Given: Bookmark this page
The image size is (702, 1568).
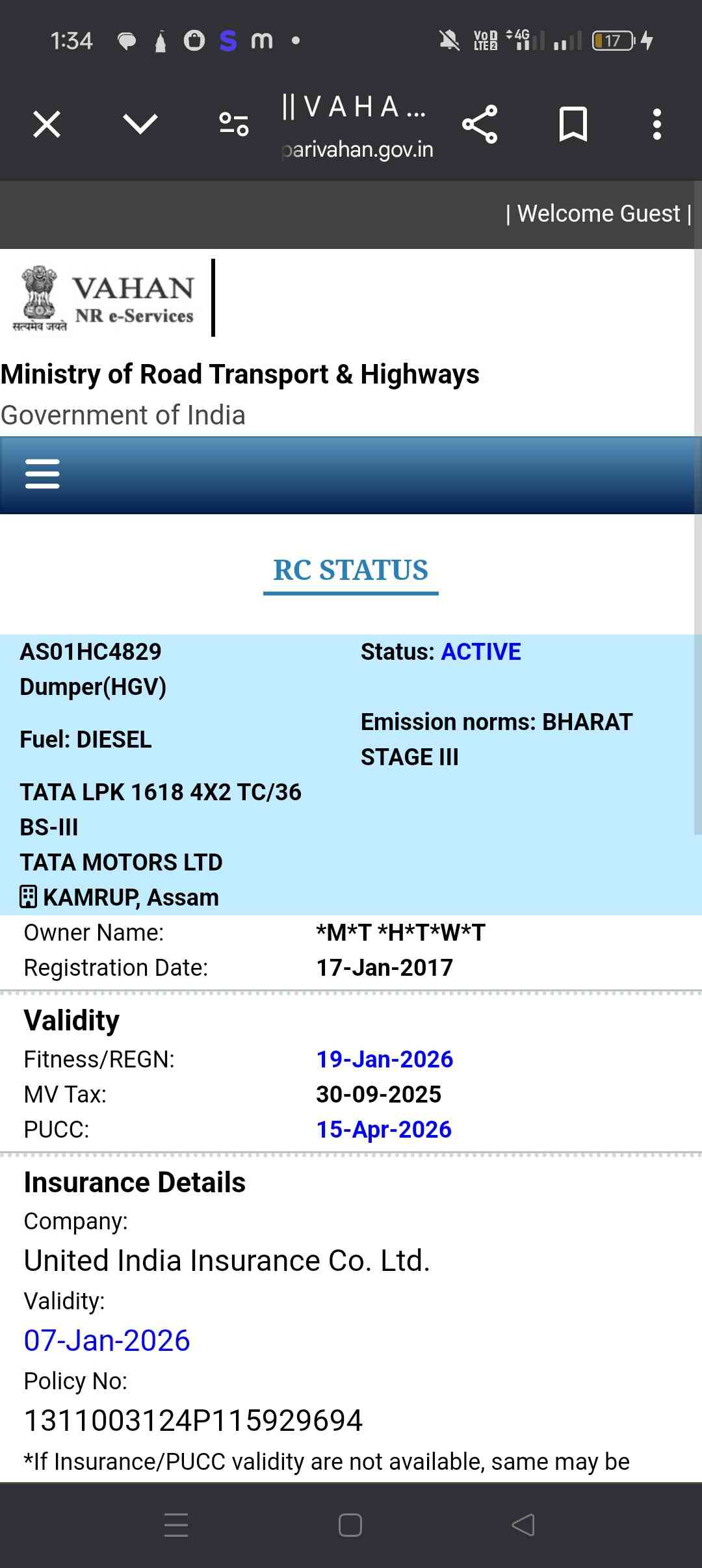Looking at the screenshot, I should [573, 124].
